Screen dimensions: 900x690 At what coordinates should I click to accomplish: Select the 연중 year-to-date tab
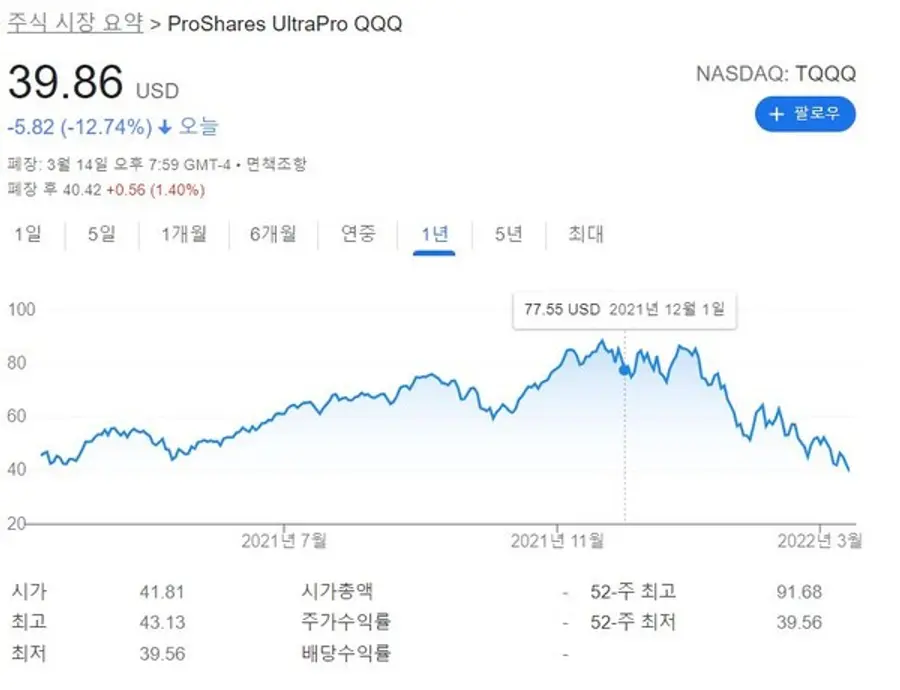click(x=358, y=234)
